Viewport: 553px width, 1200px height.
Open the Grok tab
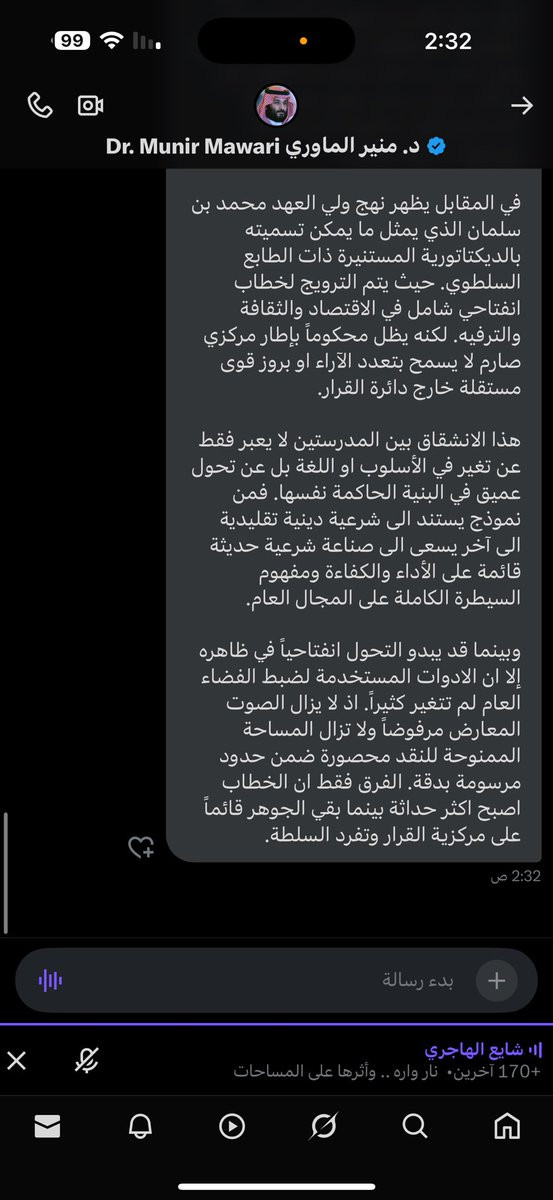tap(323, 1127)
